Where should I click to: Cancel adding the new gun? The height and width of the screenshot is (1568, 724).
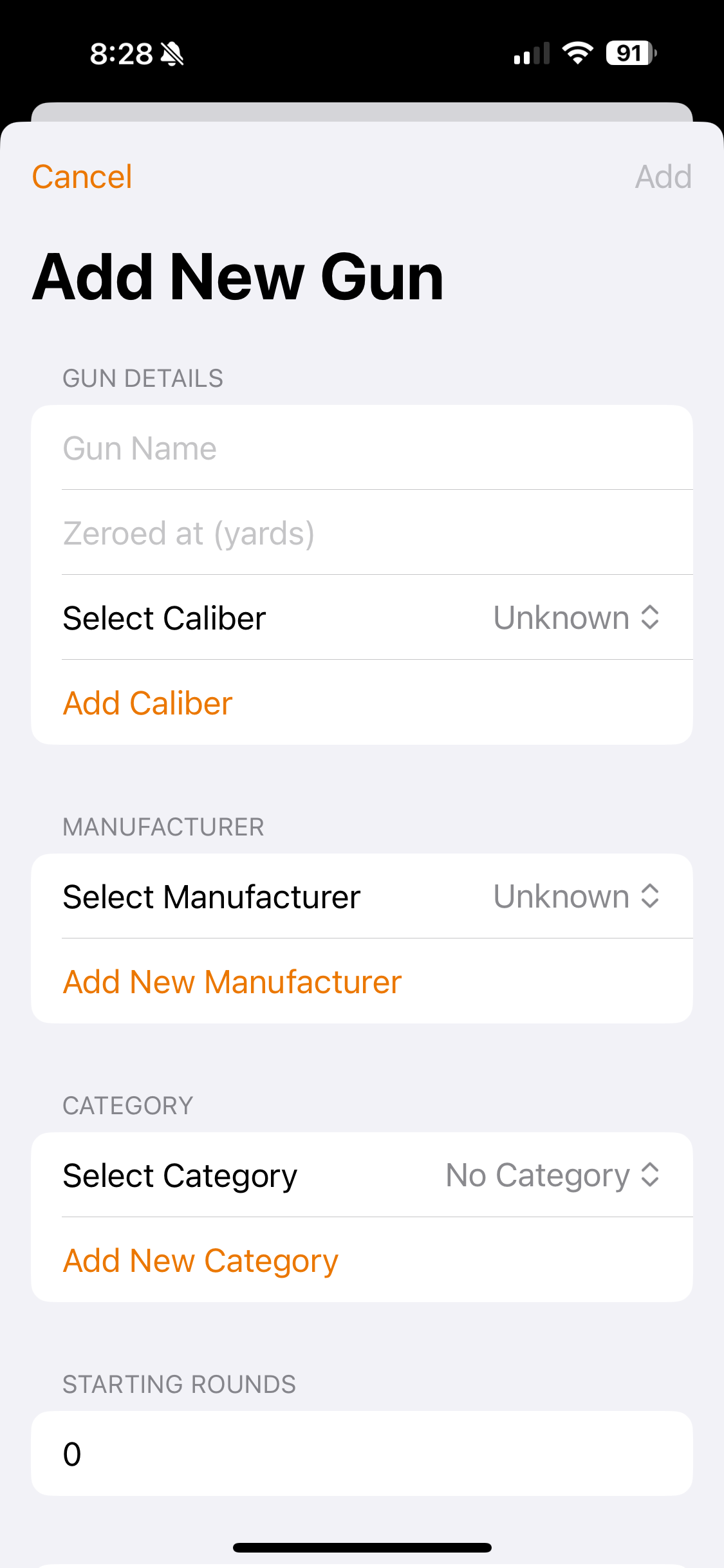tap(82, 177)
